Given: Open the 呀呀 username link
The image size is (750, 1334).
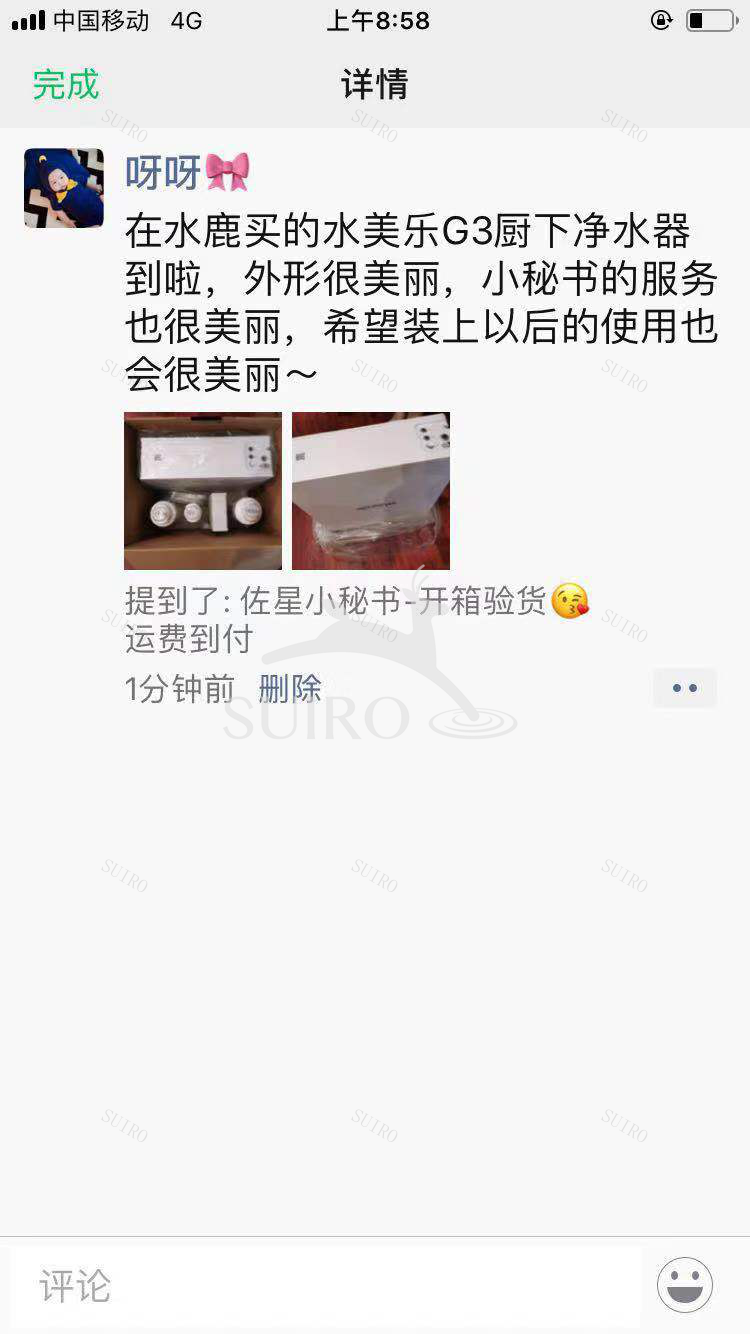Looking at the screenshot, I should (186, 173).
